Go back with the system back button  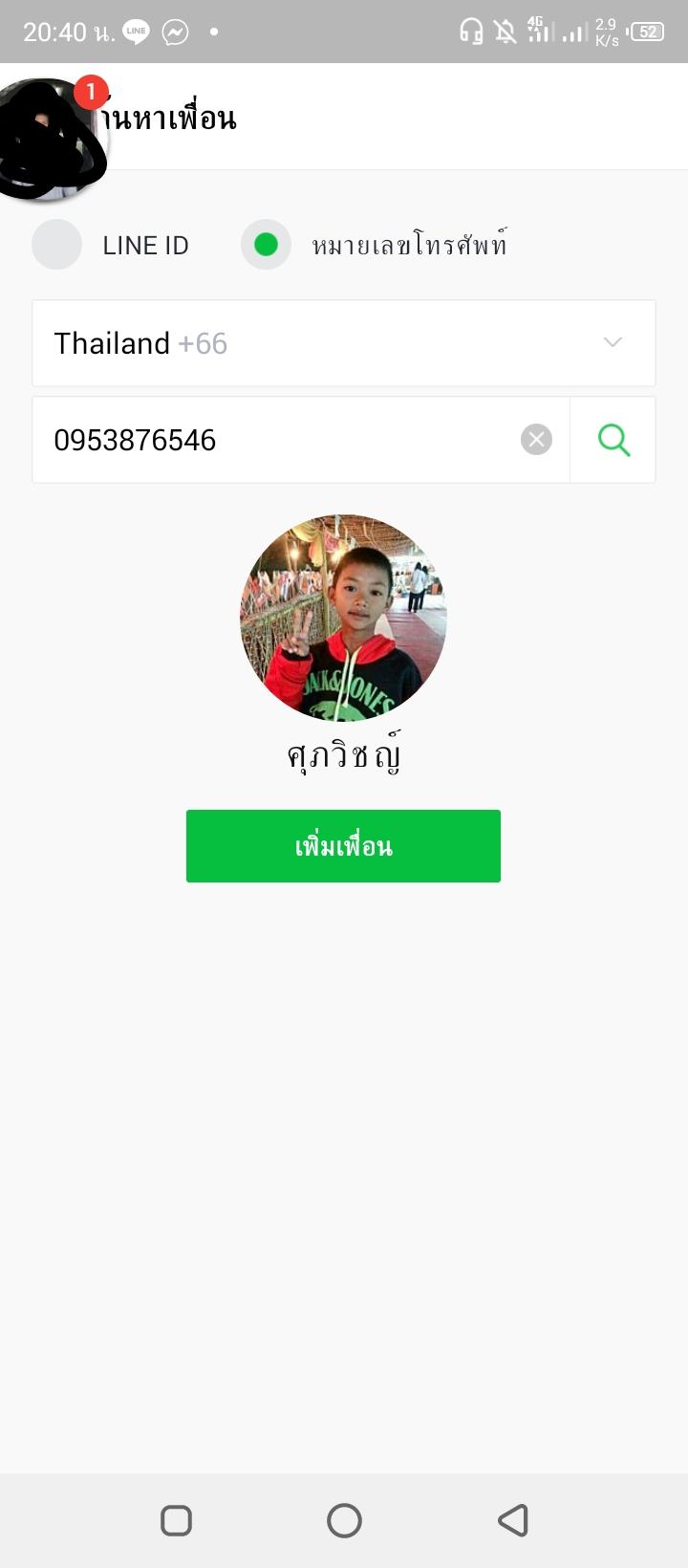pos(513,1520)
